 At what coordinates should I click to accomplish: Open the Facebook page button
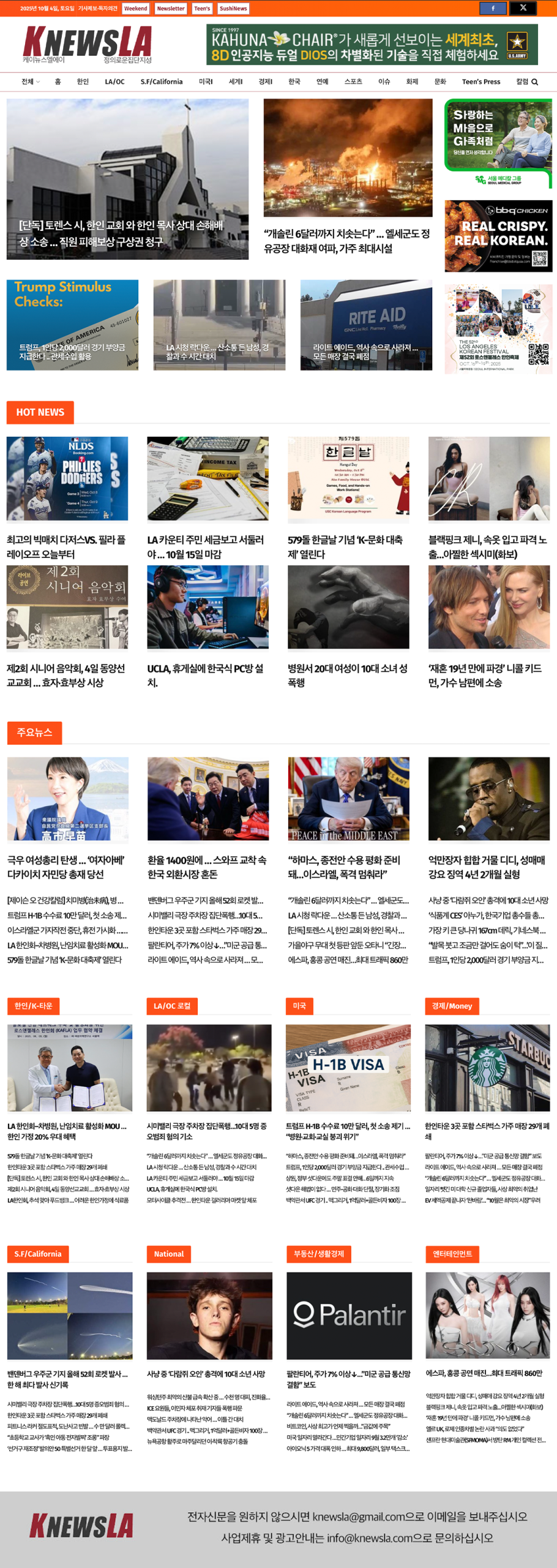493,8
